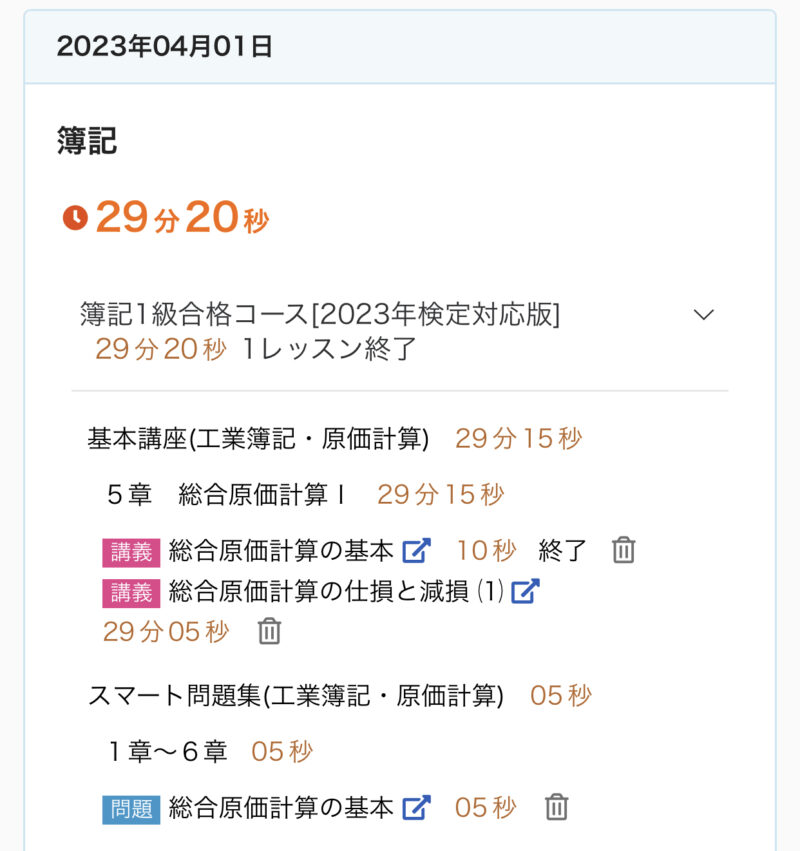This screenshot has width=800, height=851.
Task: Open the 問題 総合原価計算の基本 link
Action: (416, 807)
